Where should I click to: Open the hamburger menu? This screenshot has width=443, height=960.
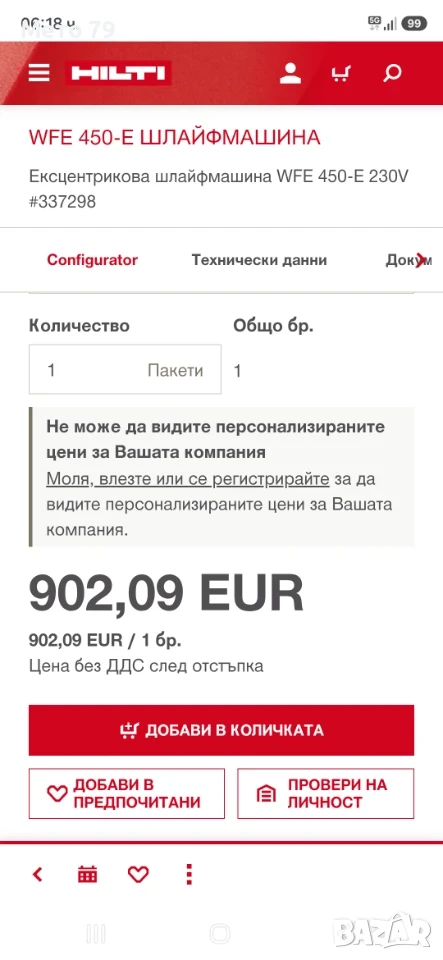pyautogui.click(x=39, y=73)
